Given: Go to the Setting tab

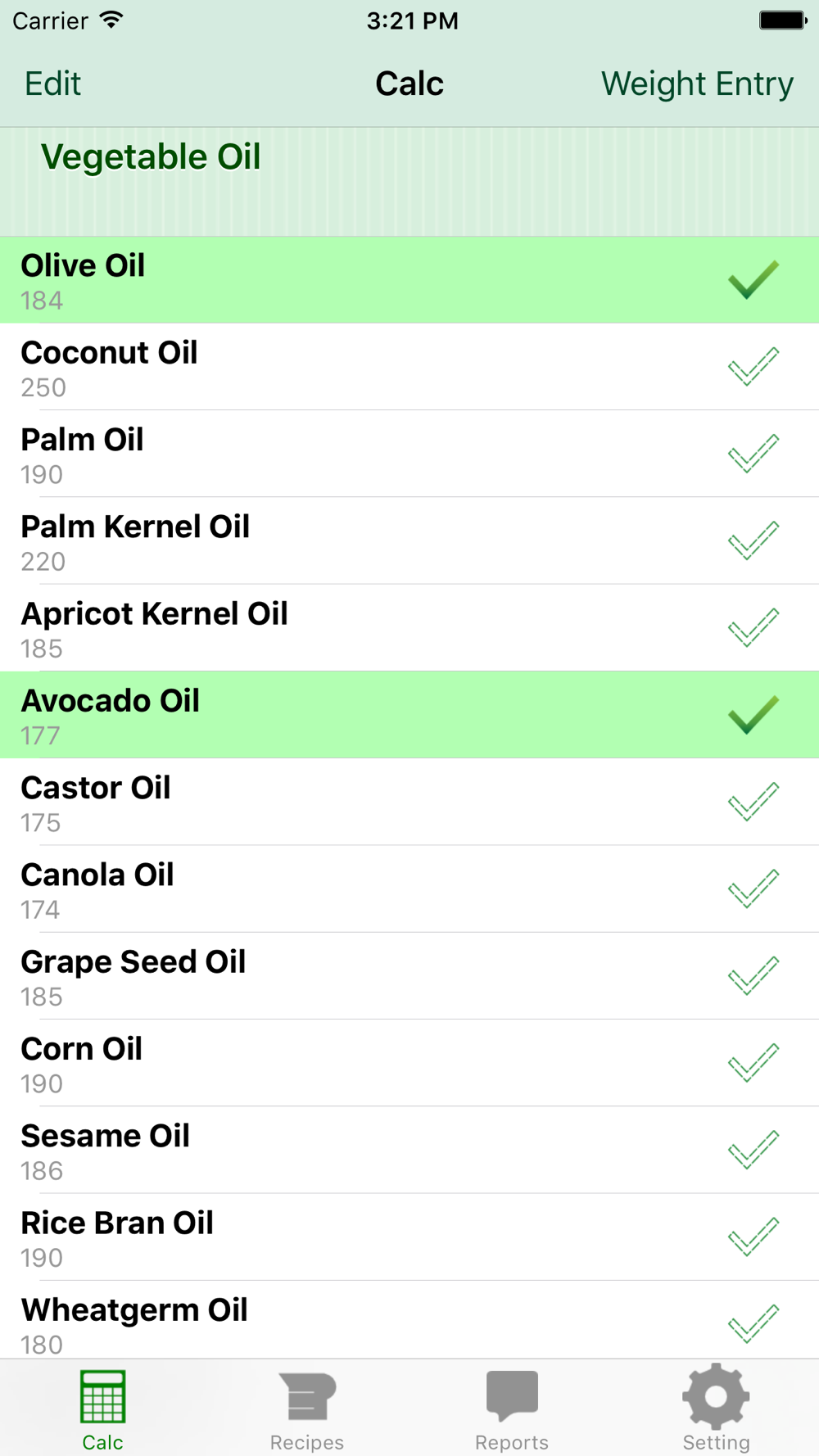Looking at the screenshot, I should click(x=717, y=1409).
